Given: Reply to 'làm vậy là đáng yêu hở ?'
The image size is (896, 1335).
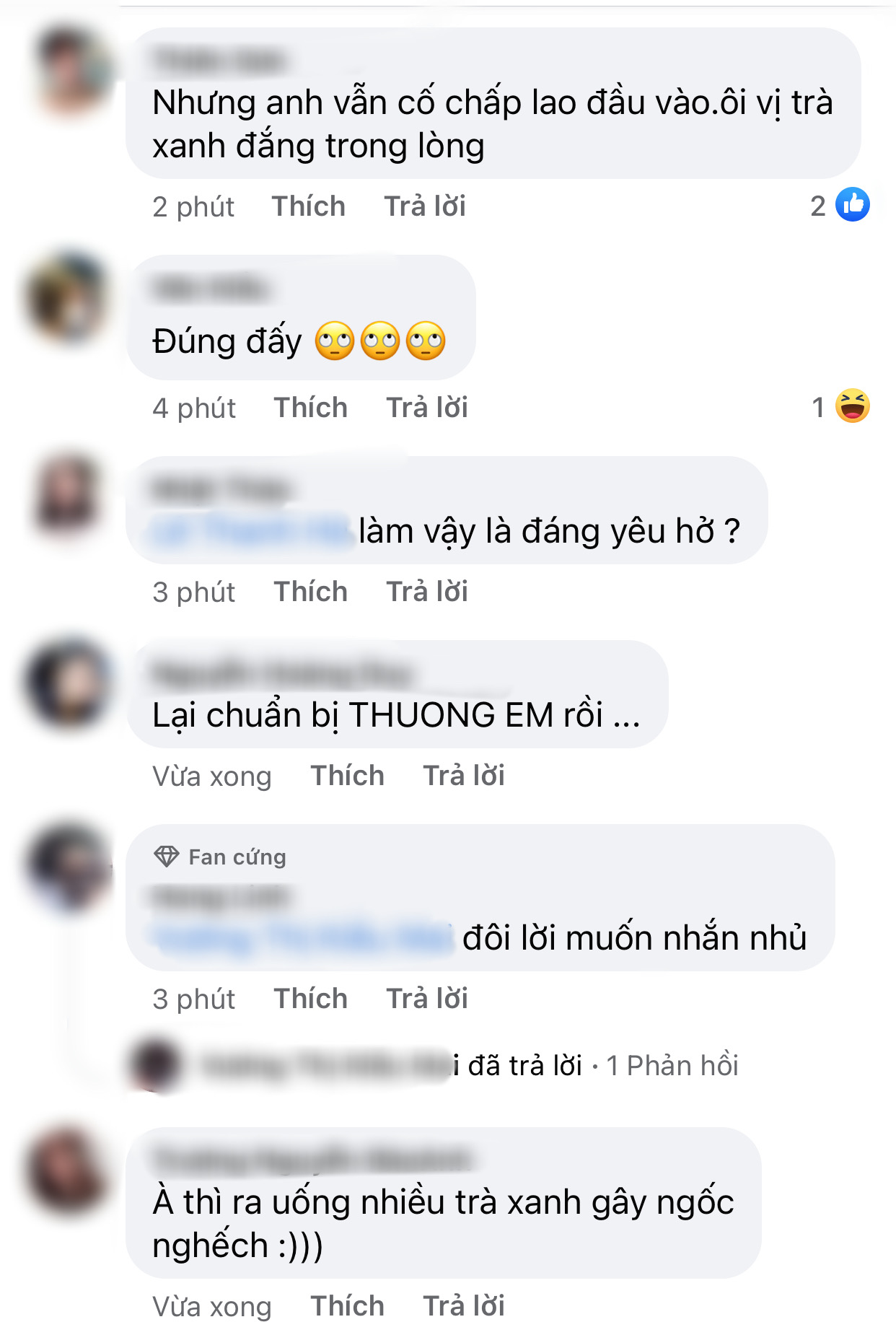Looking at the screenshot, I should [x=426, y=592].
